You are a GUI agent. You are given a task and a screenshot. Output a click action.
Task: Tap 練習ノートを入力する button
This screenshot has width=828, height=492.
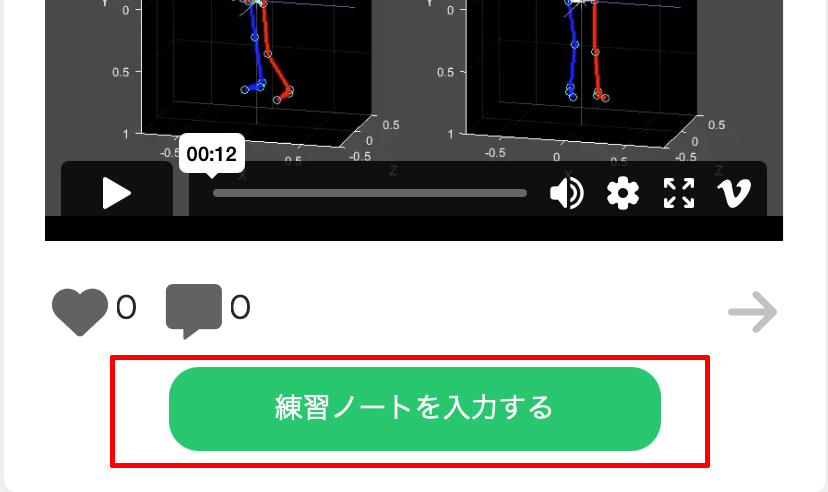click(415, 409)
